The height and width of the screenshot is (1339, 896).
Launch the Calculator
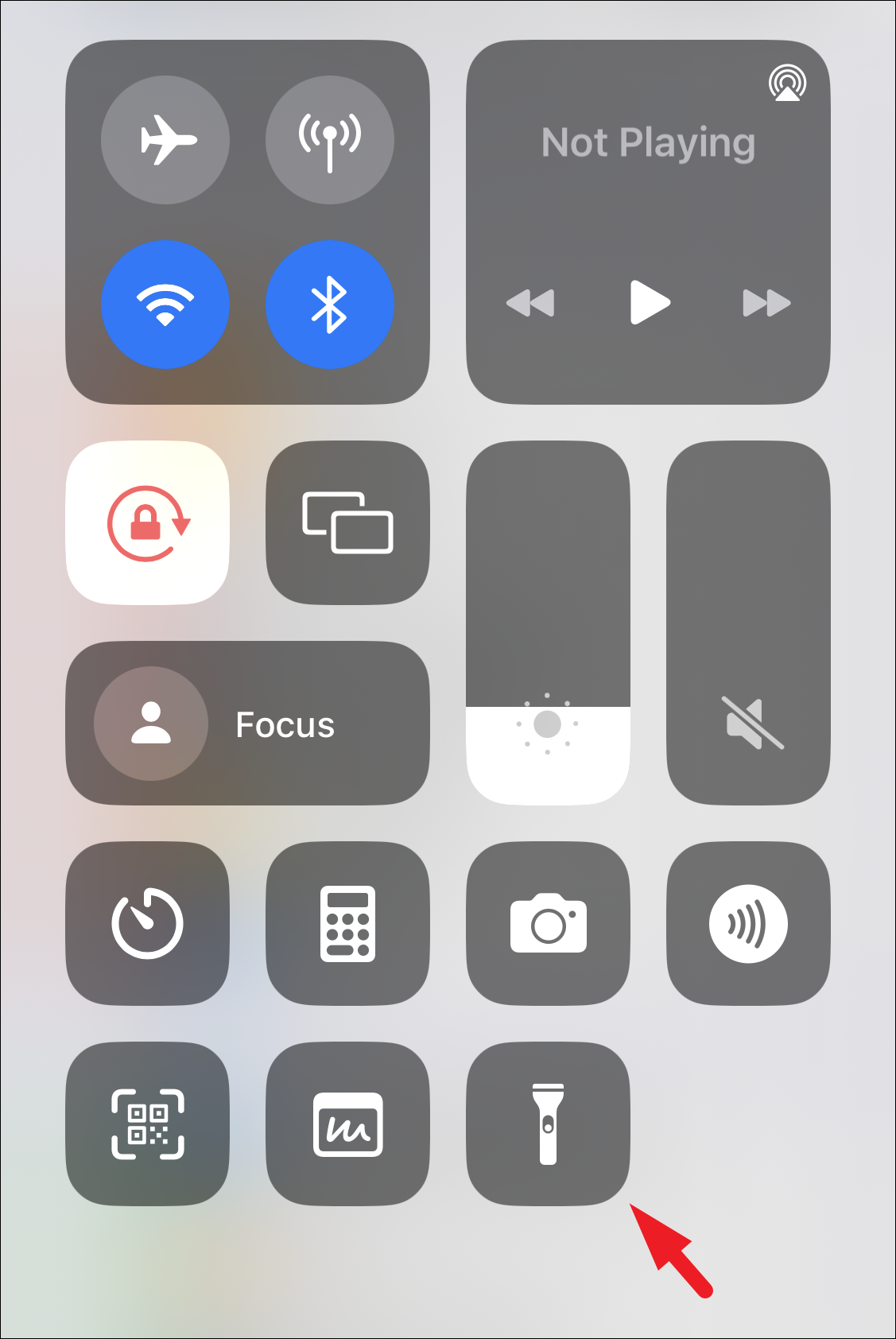pos(347,924)
